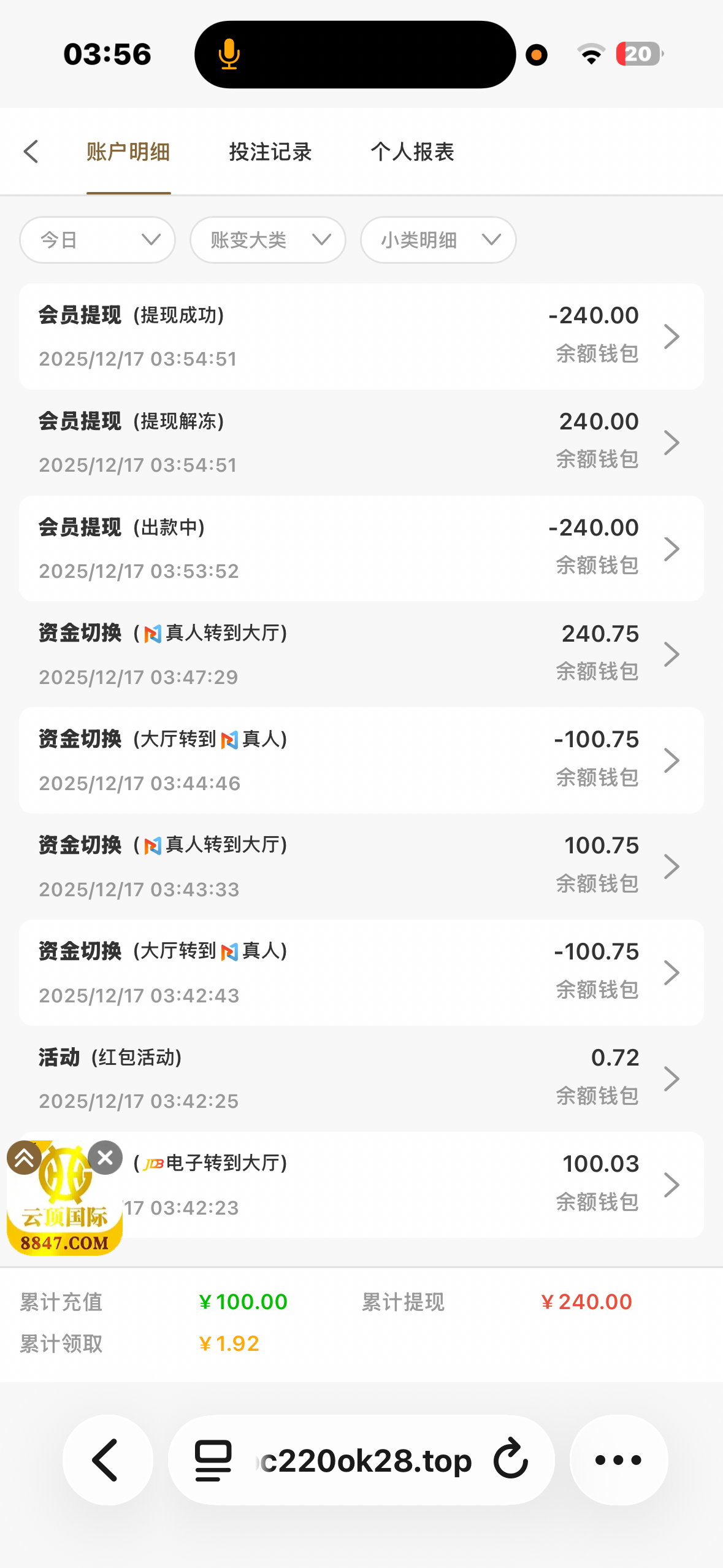The image size is (723, 1568).
Task: Switch to the 投注记录 tab
Action: click(x=270, y=152)
